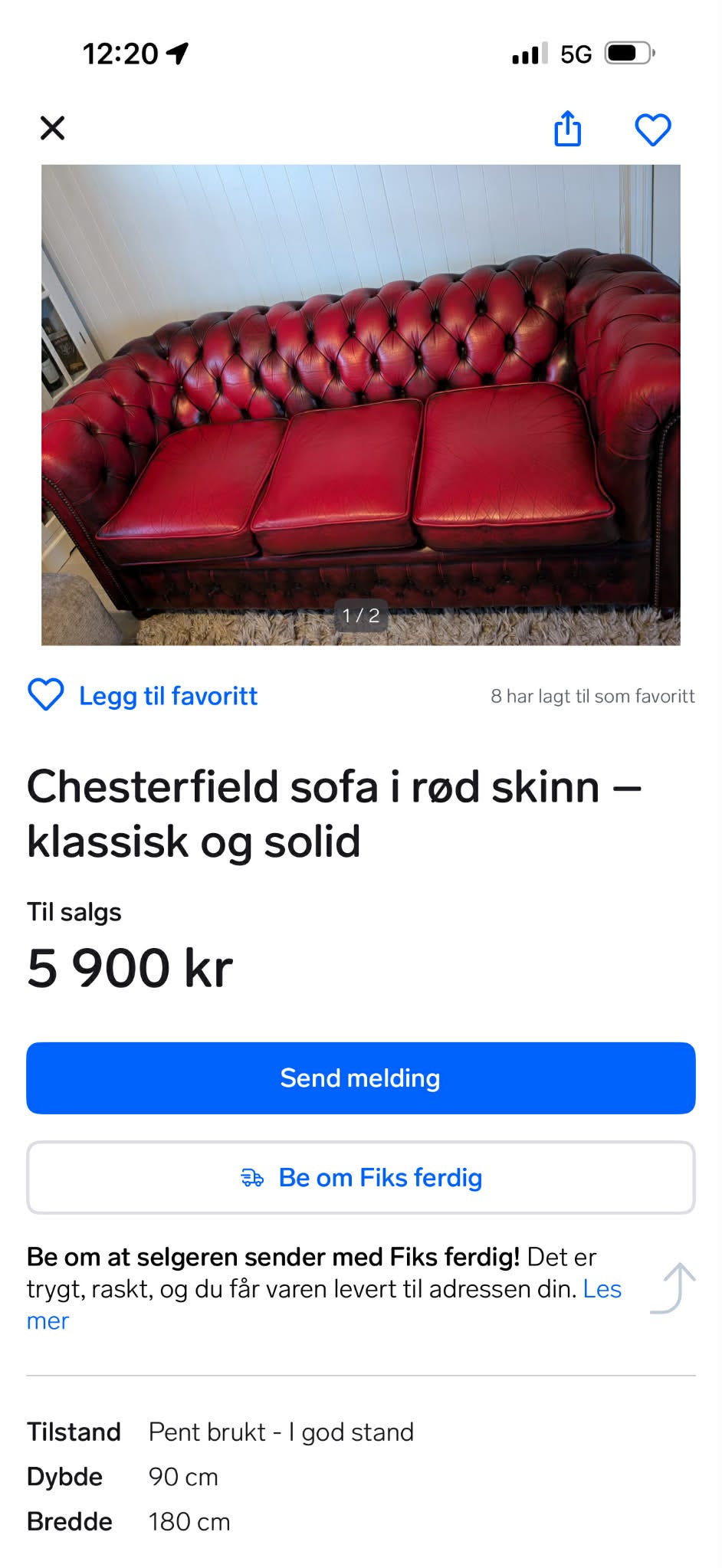Toggle favorite via Legg til favoritt

click(168, 695)
